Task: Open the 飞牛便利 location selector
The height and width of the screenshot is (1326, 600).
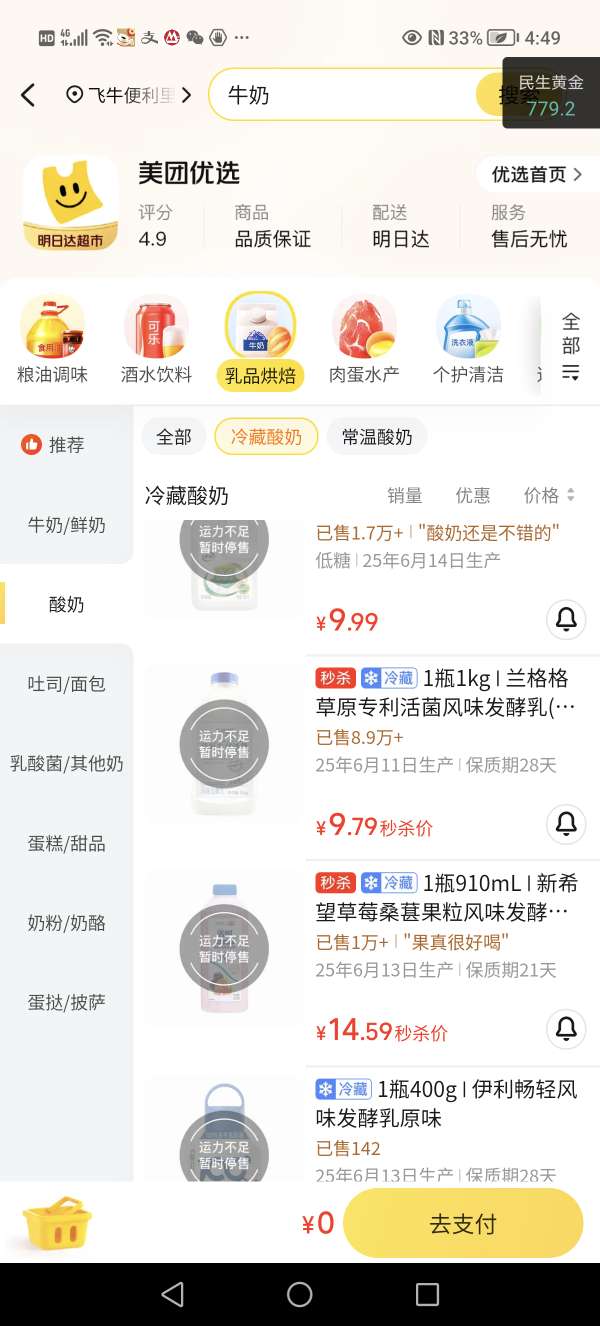Action: coord(128,95)
